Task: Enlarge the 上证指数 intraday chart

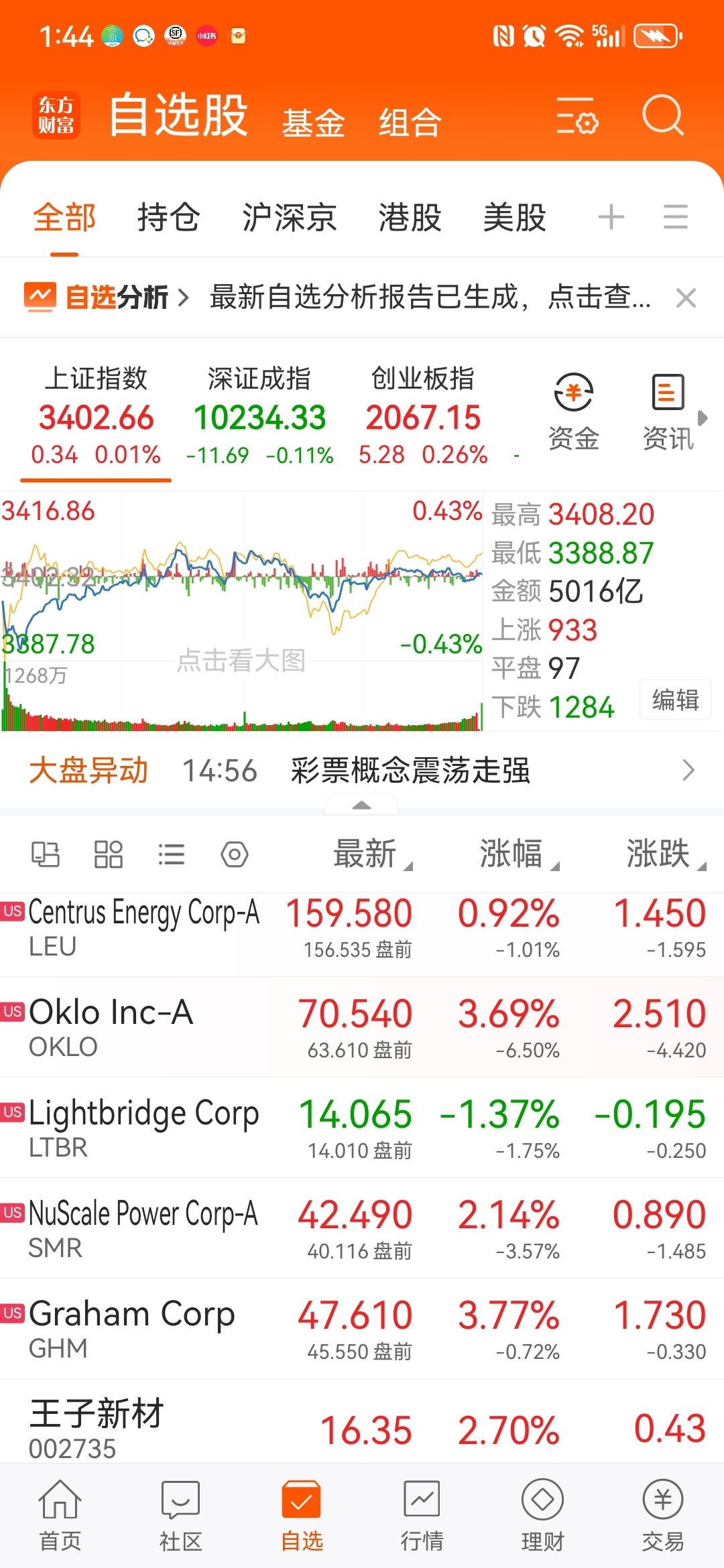Action: click(241, 611)
